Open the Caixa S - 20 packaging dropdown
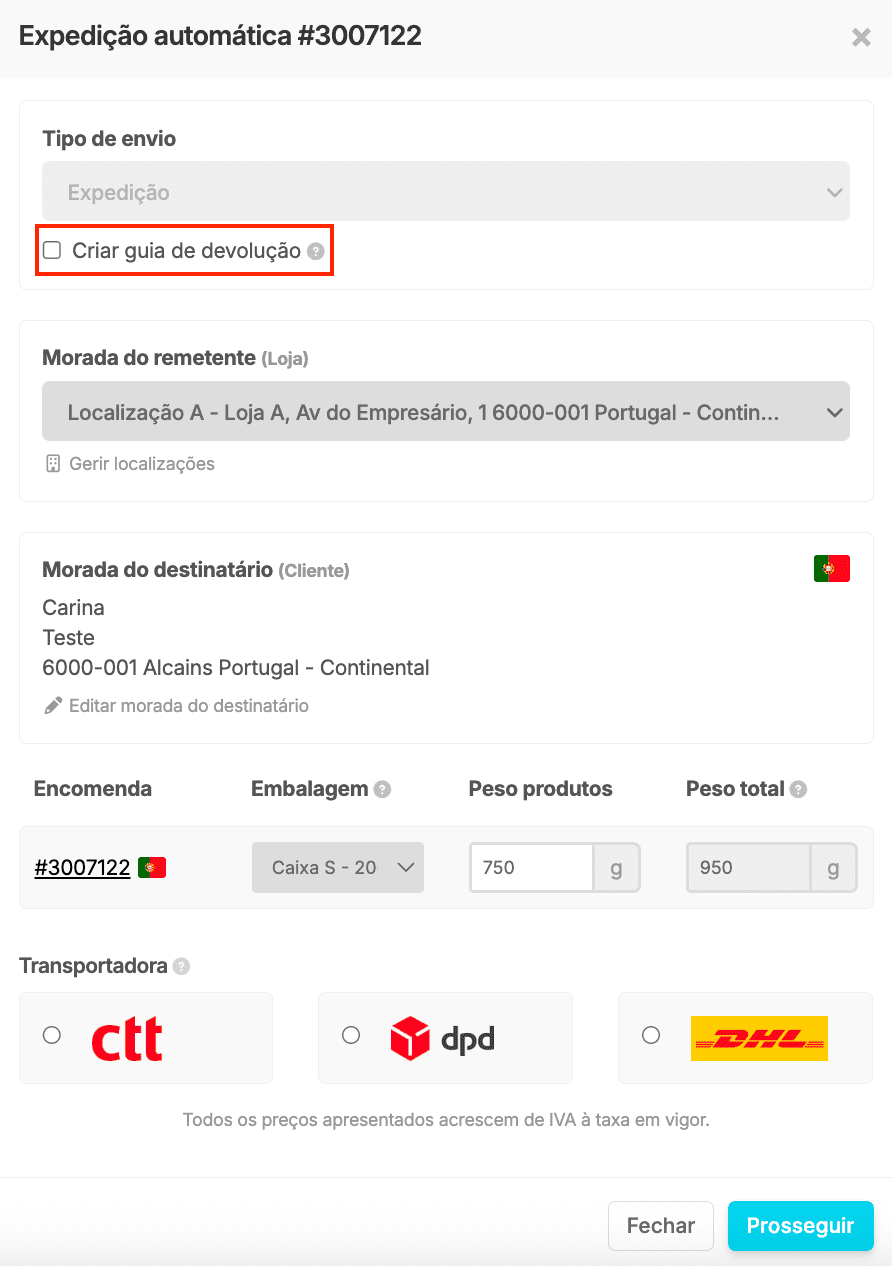This screenshot has width=892, height=1266. [x=337, y=867]
